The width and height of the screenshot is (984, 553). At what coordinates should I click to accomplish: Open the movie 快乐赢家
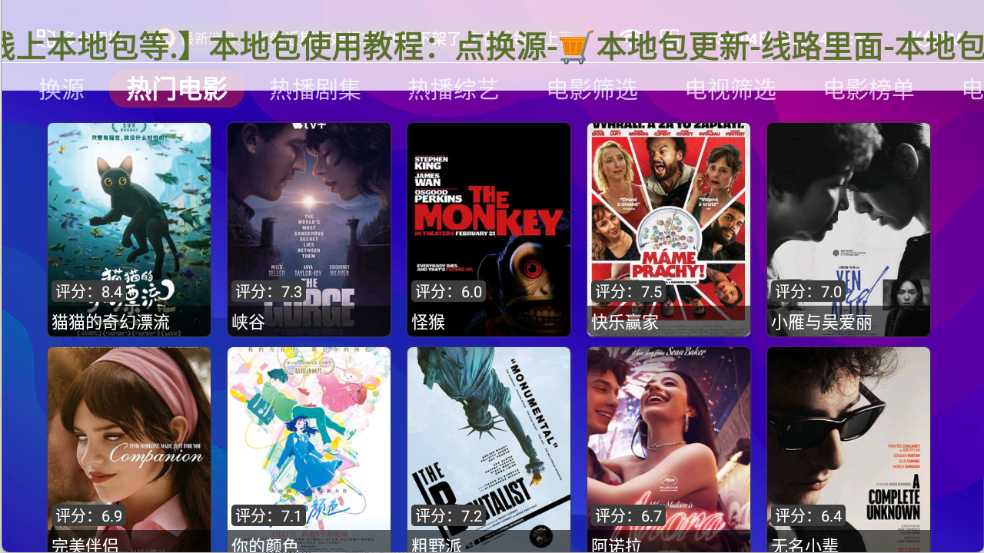click(x=669, y=229)
